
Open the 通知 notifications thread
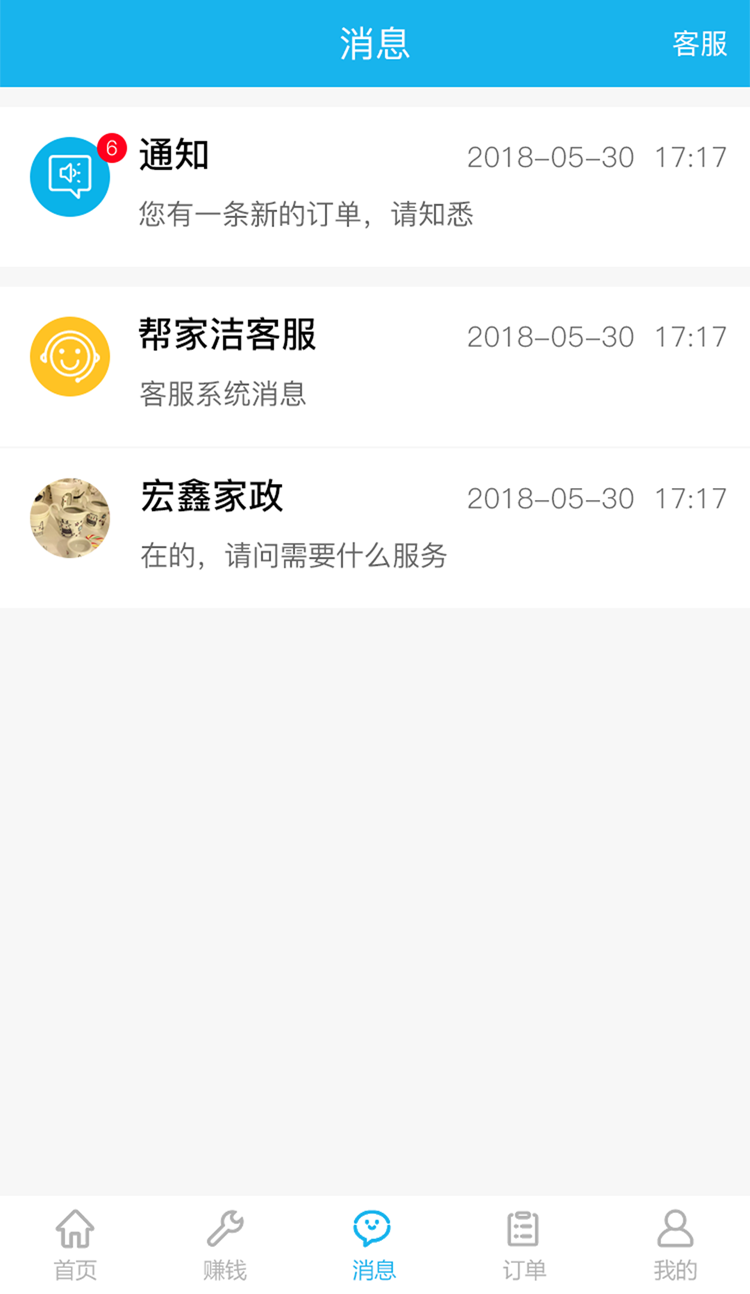point(375,186)
